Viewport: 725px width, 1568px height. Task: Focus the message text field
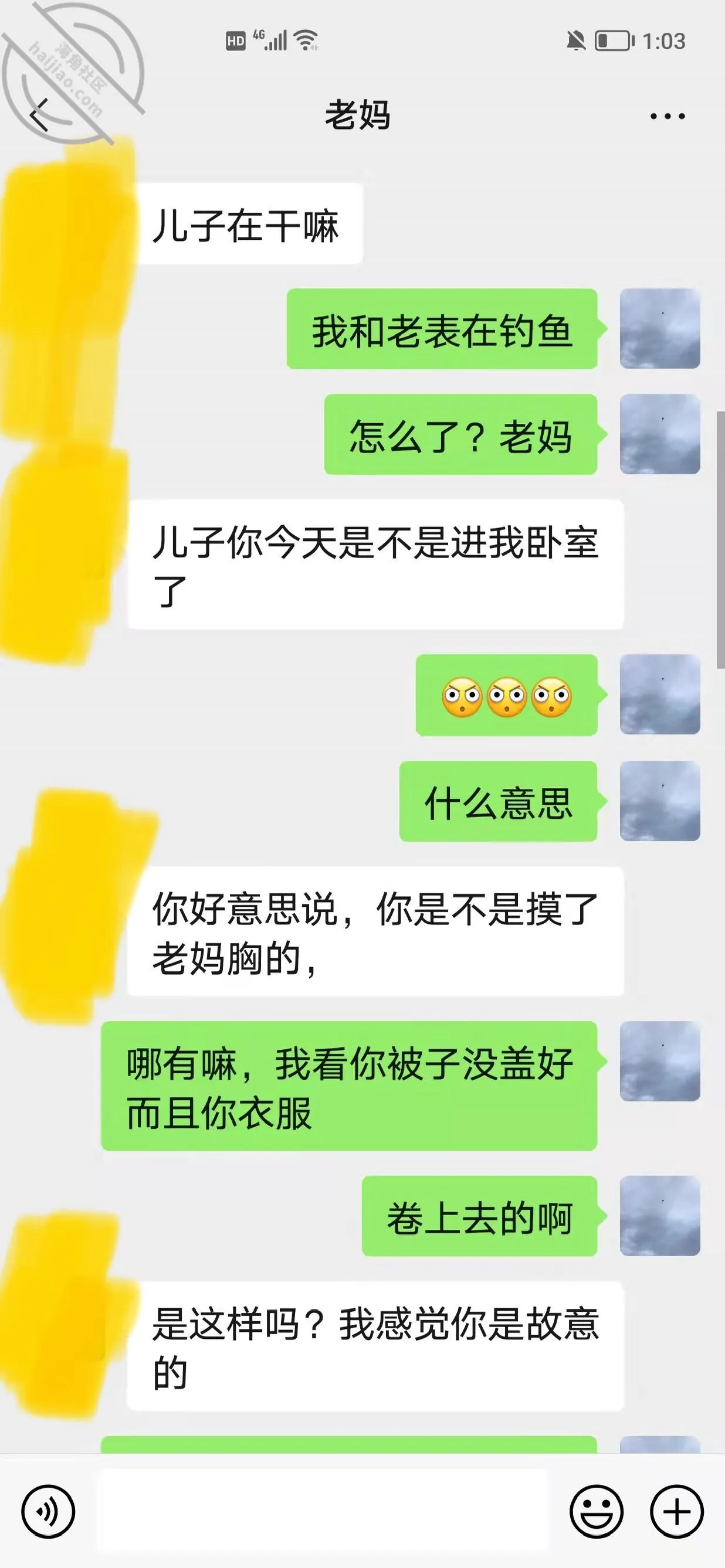[x=323, y=1511]
